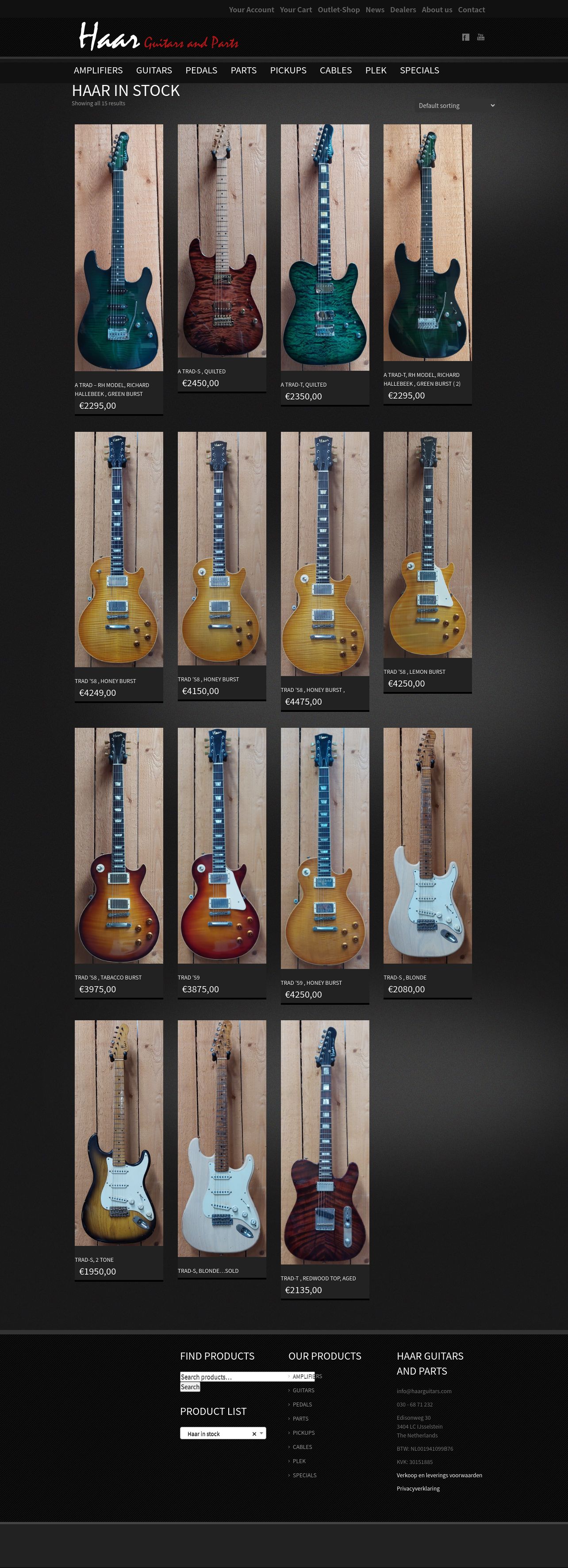Hit the Search button in the footer

click(190, 1387)
